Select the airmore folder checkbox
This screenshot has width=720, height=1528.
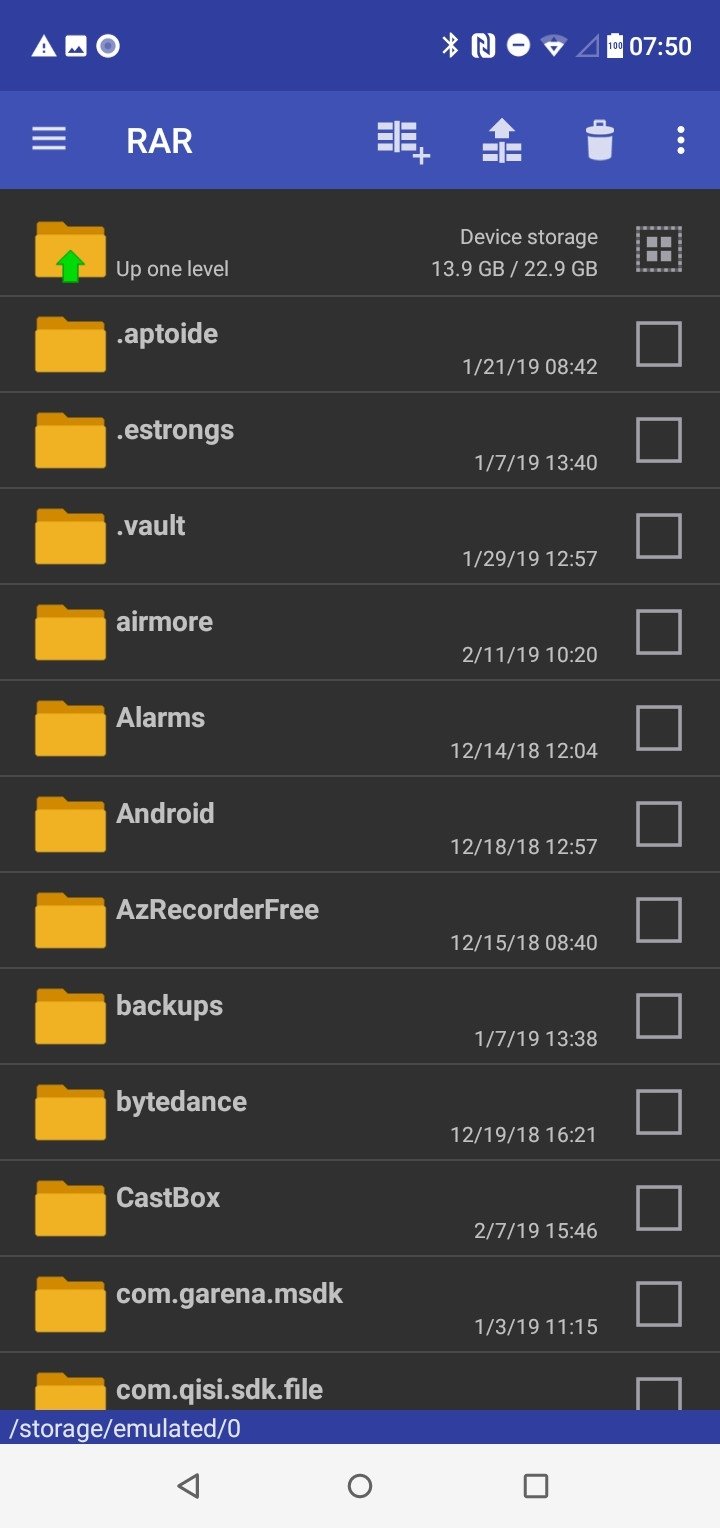pos(659,632)
